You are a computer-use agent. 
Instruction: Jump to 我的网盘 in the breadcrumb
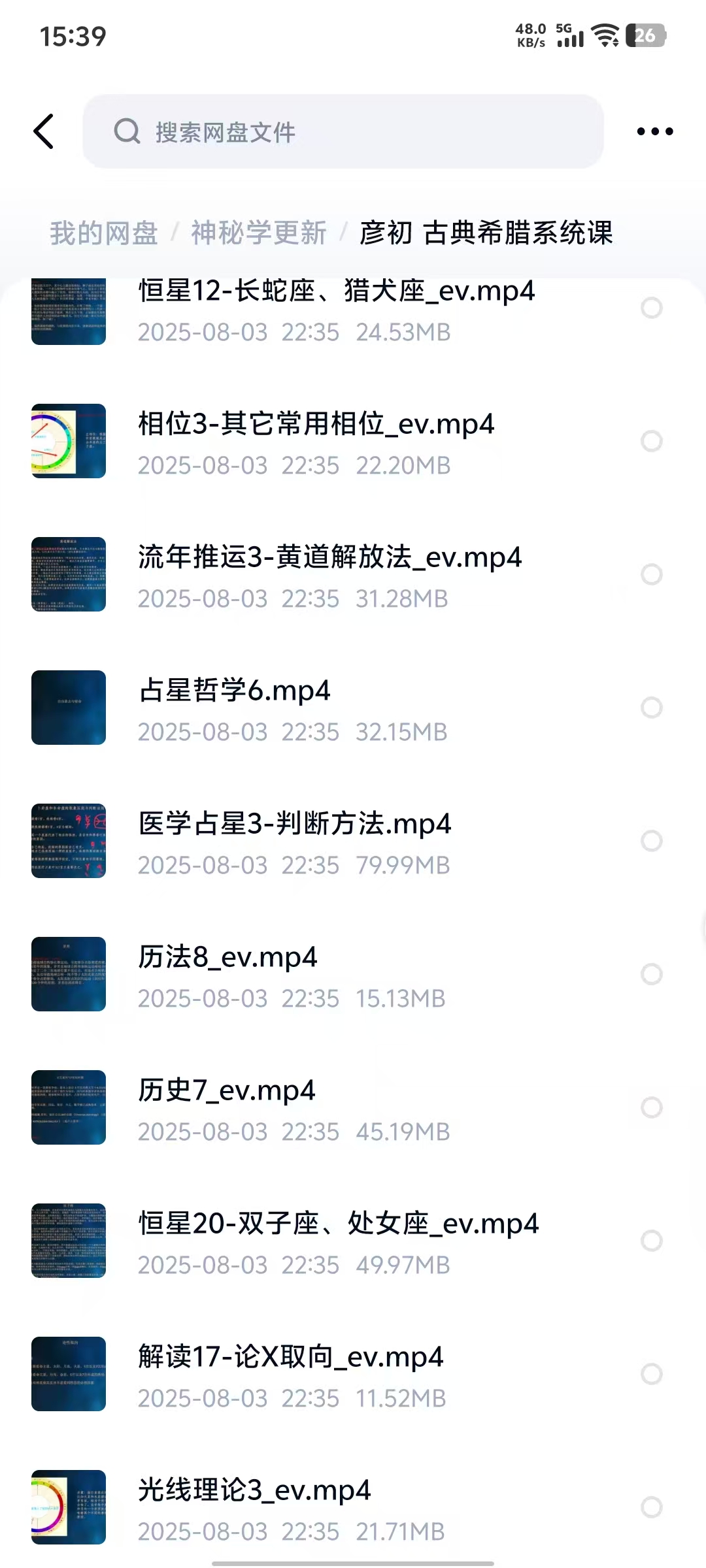click(x=104, y=233)
